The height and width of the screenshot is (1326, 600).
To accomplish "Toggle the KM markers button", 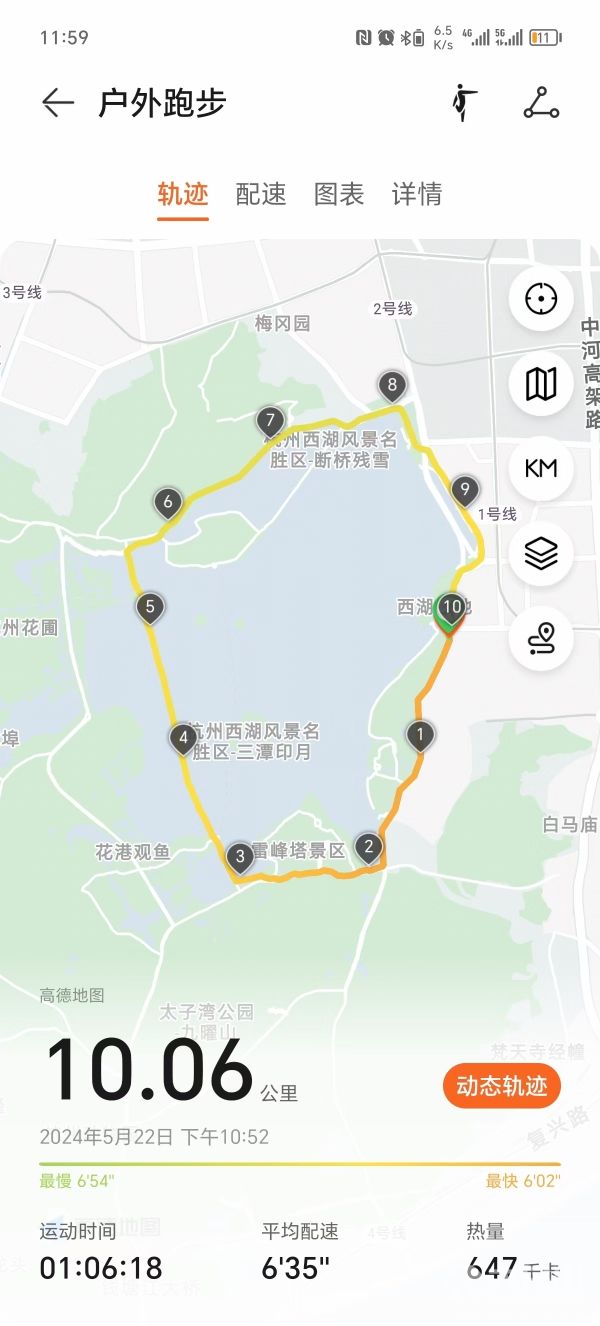I will coord(541,468).
